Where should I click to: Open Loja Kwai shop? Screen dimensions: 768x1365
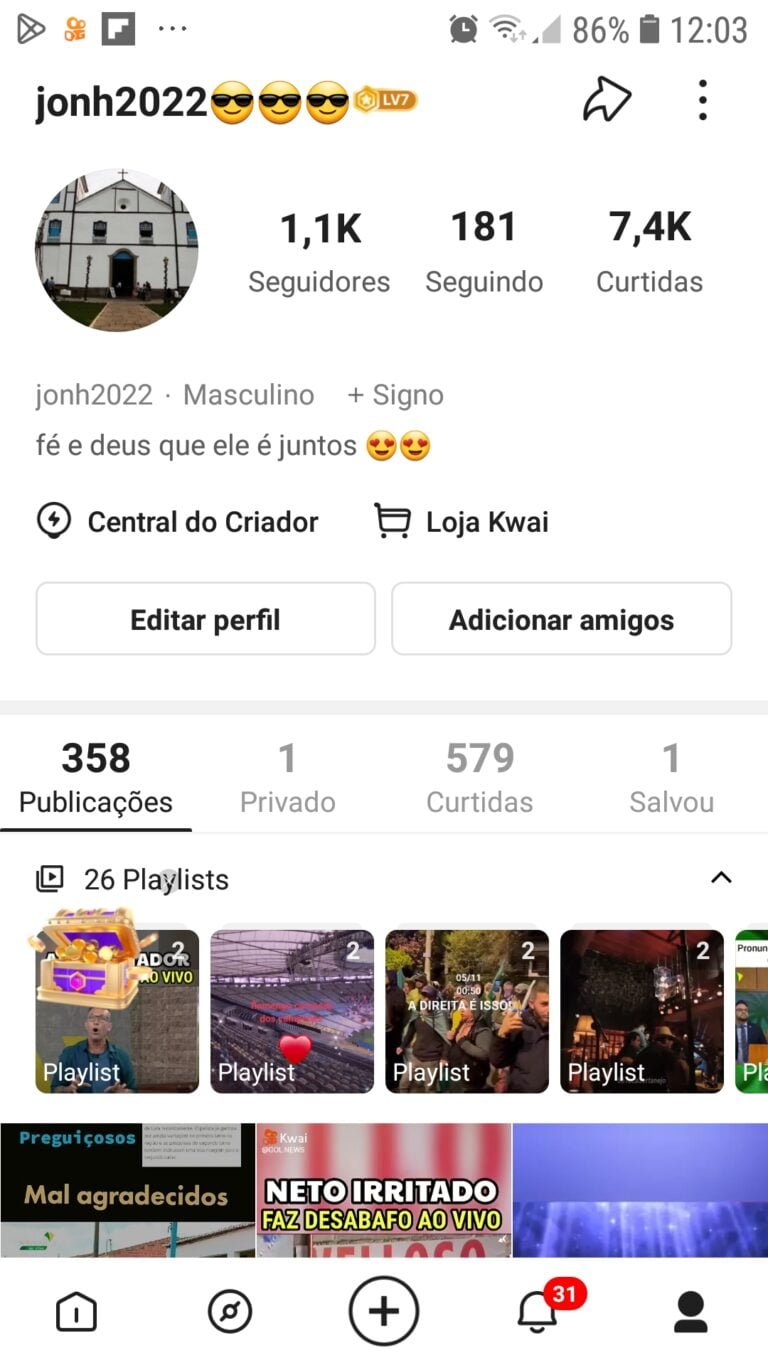click(461, 522)
